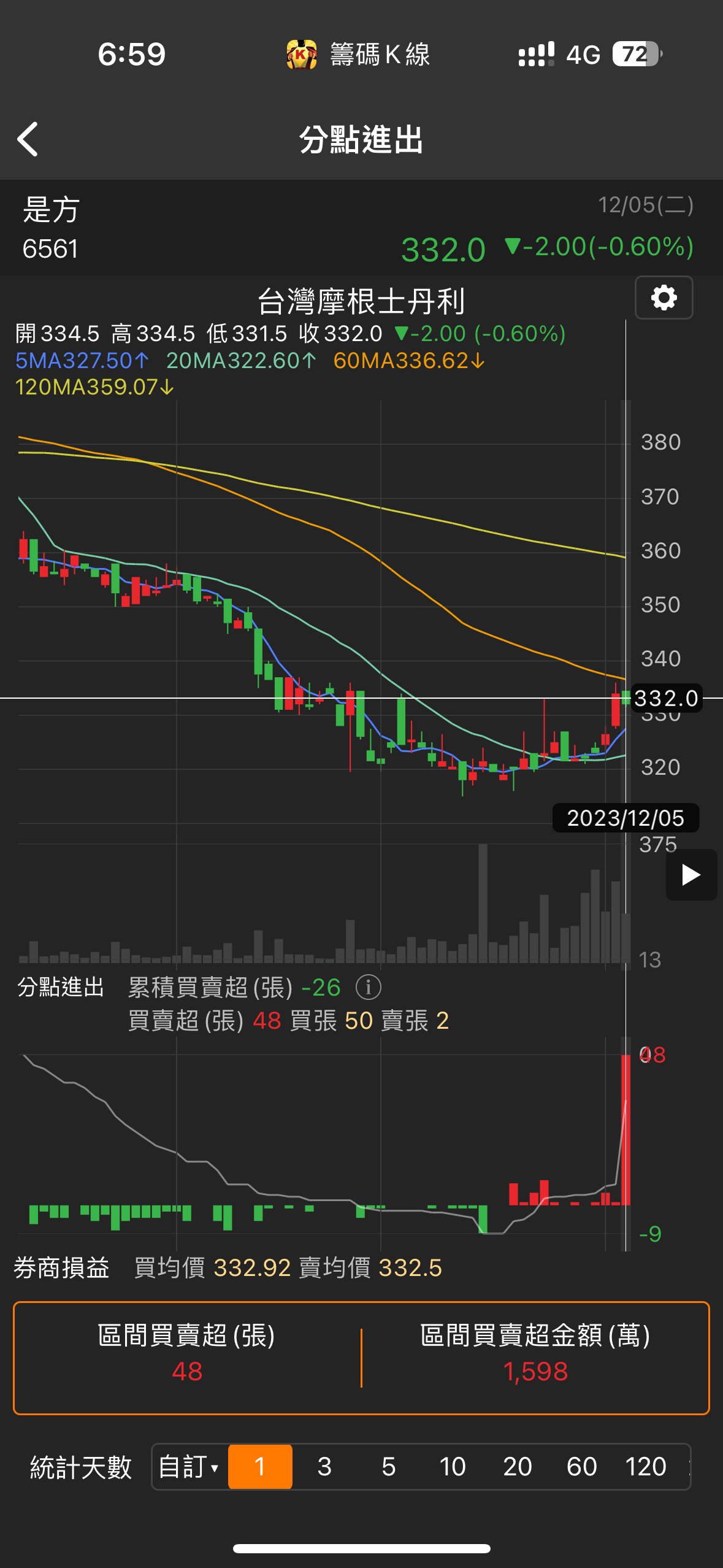The image size is (723, 1568).
Task: Tap the info icon beside 累積買賣超
Action: (x=369, y=987)
